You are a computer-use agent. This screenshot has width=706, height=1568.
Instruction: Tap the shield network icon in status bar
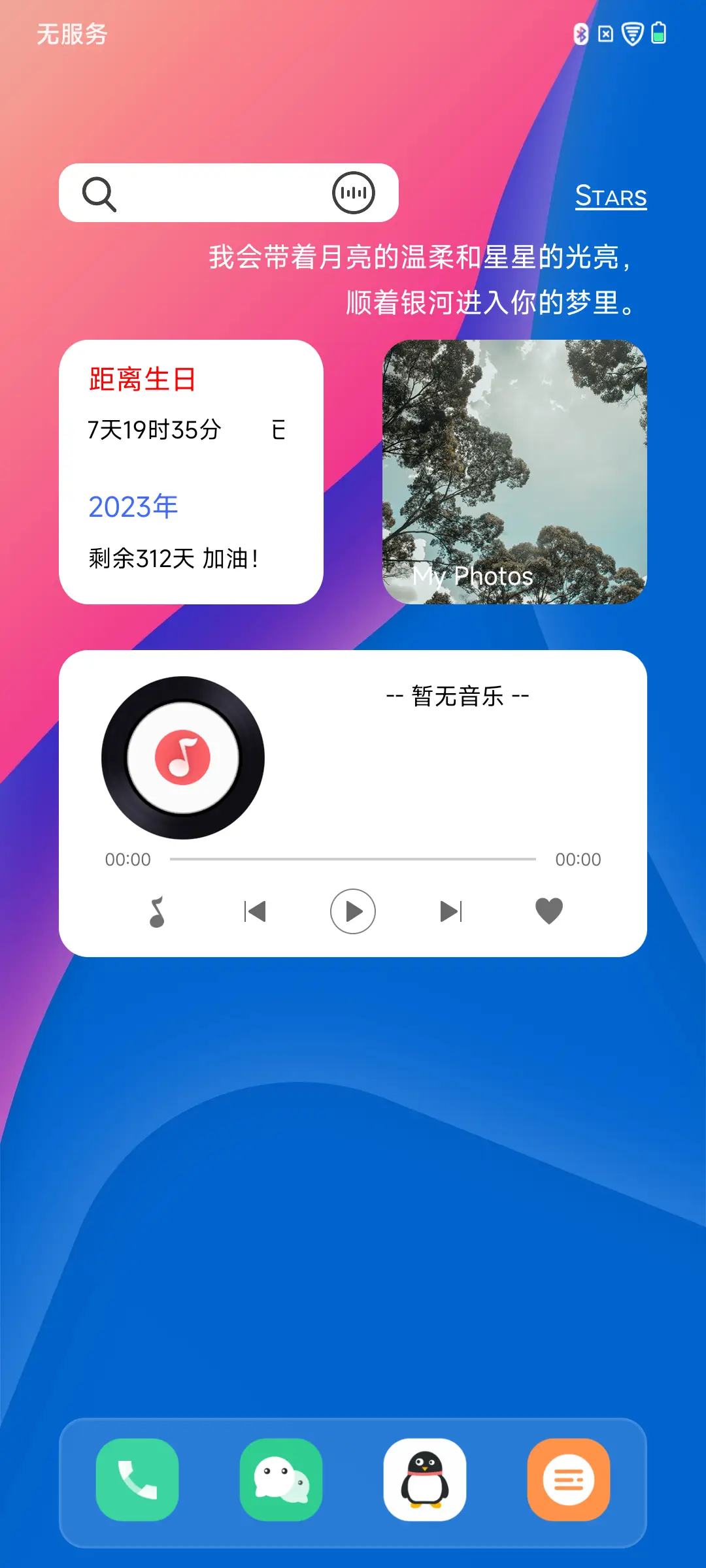[631, 34]
